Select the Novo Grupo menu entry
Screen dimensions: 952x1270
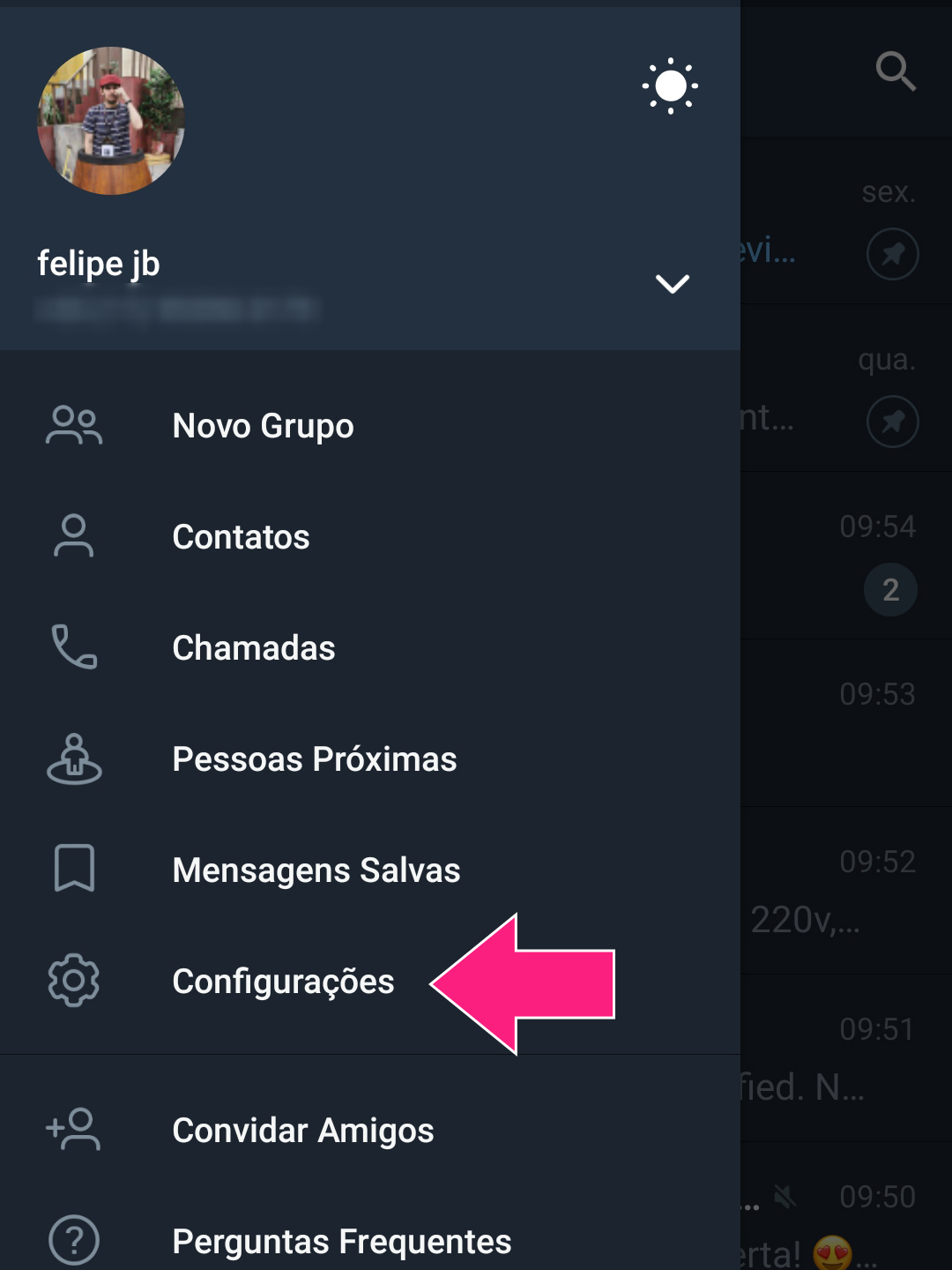click(x=261, y=425)
